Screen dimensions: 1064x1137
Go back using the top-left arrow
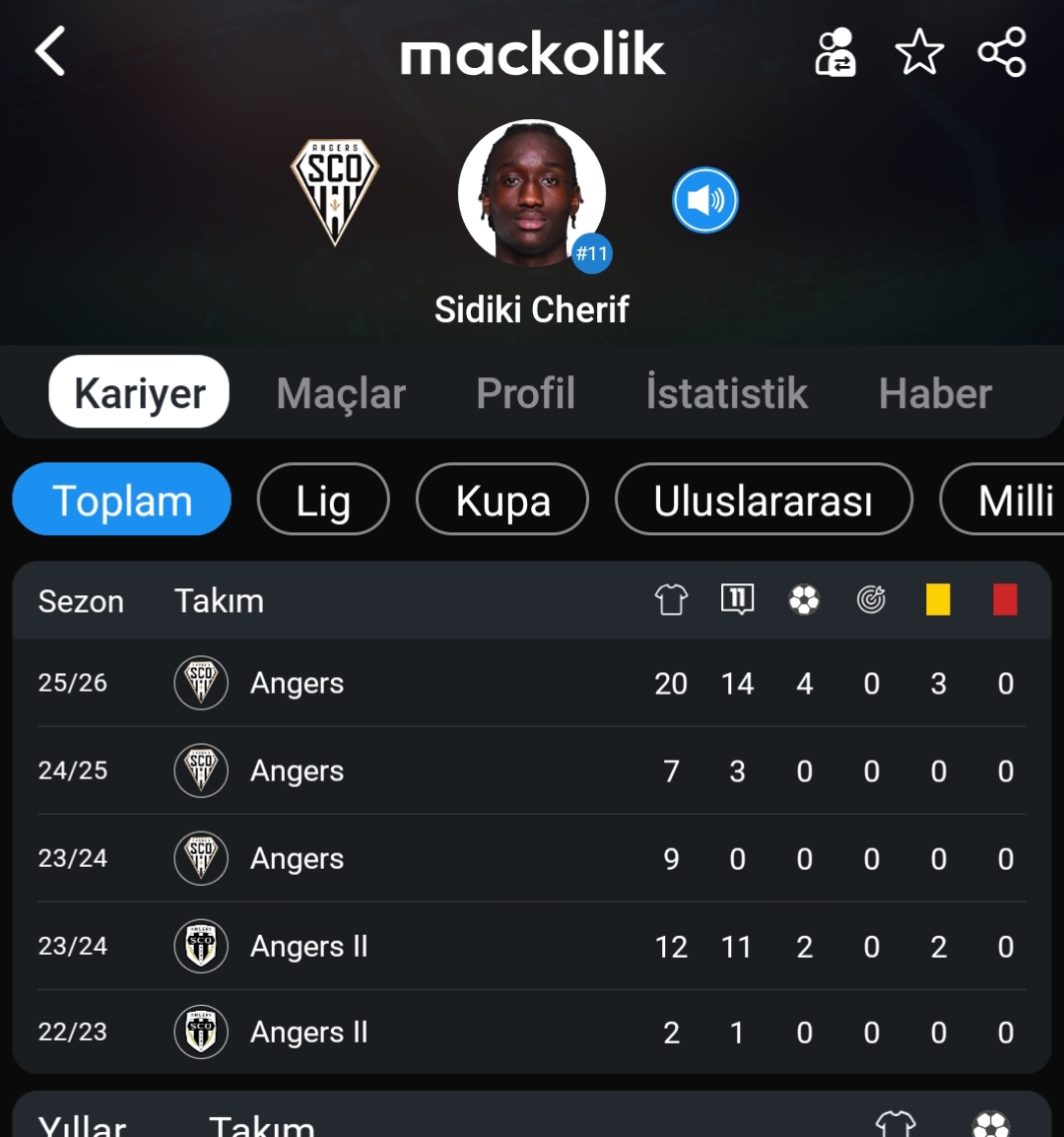(x=50, y=51)
